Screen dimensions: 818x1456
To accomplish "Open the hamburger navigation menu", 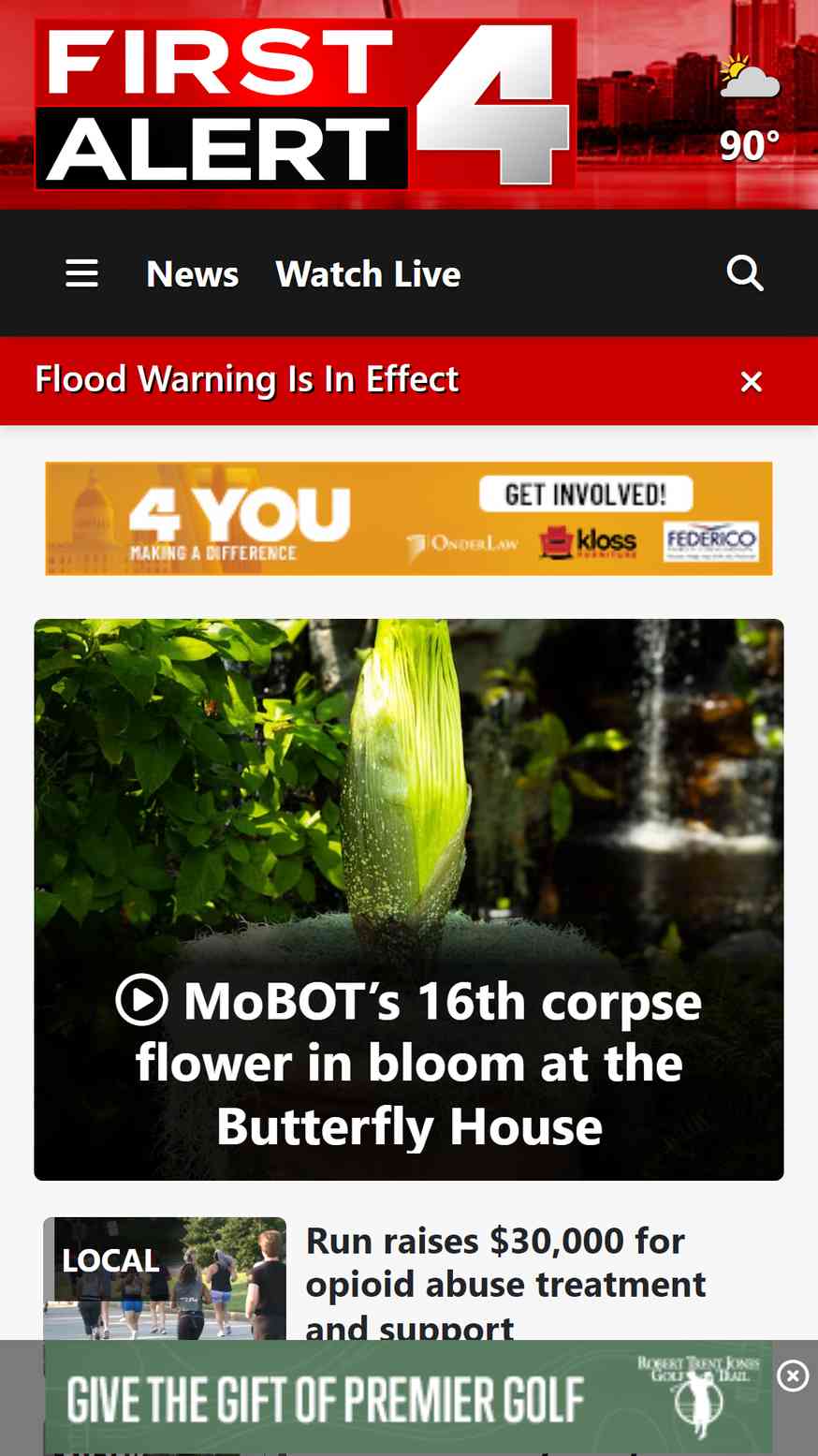I will [x=81, y=273].
